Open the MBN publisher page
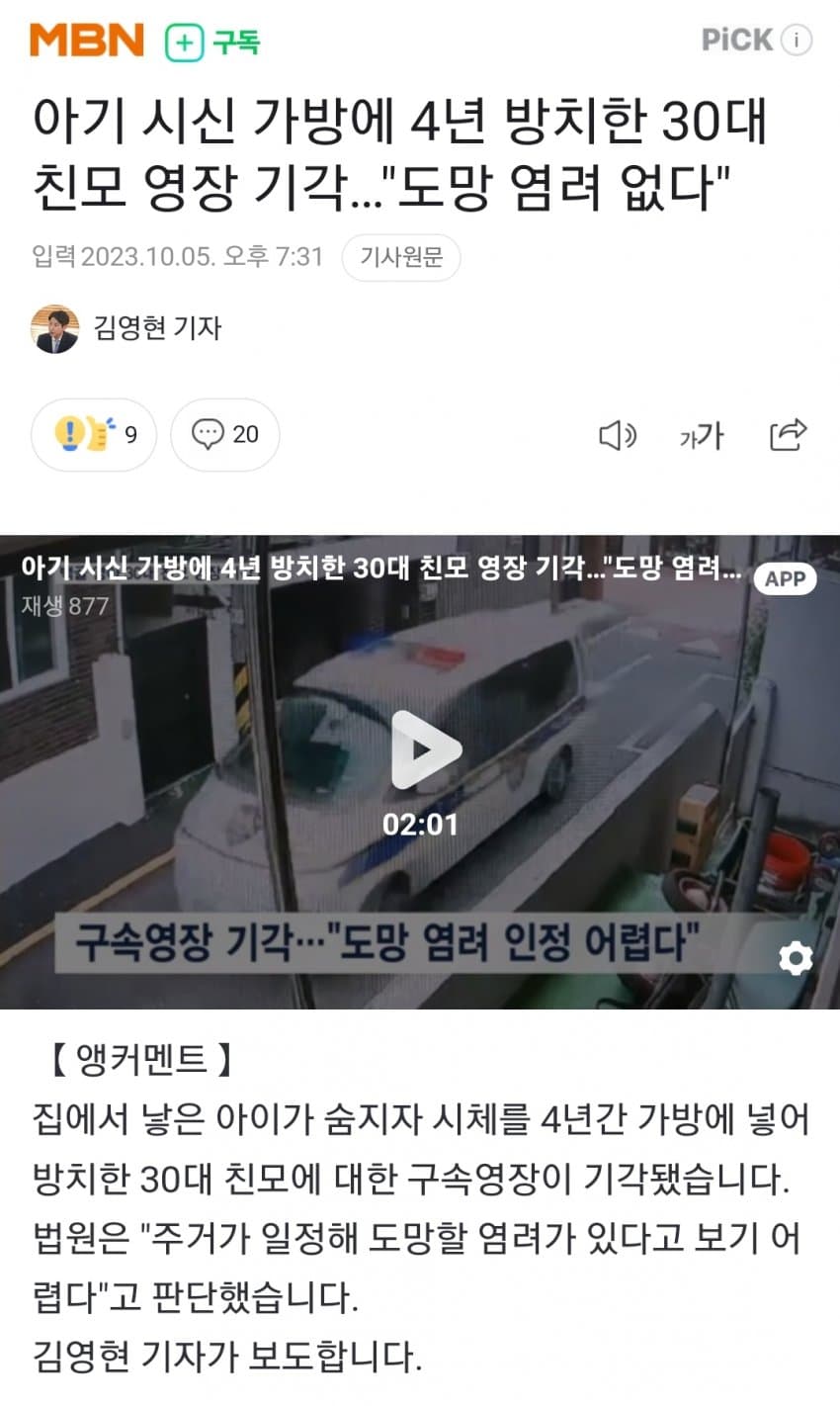Image resolution: width=840 pixels, height=1406 pixels. (x=87, y=41)
